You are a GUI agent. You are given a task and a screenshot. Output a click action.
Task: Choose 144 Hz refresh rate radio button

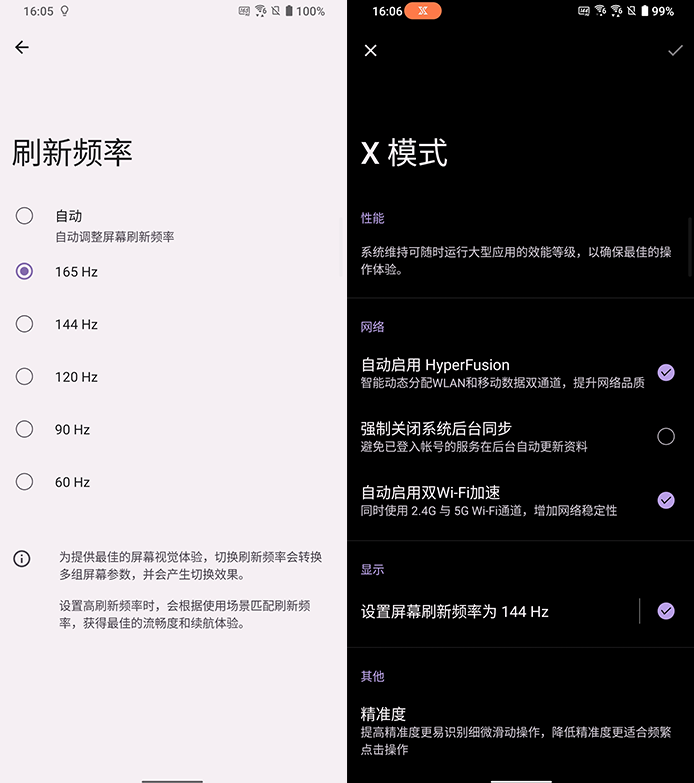click(x=24, y=324)
